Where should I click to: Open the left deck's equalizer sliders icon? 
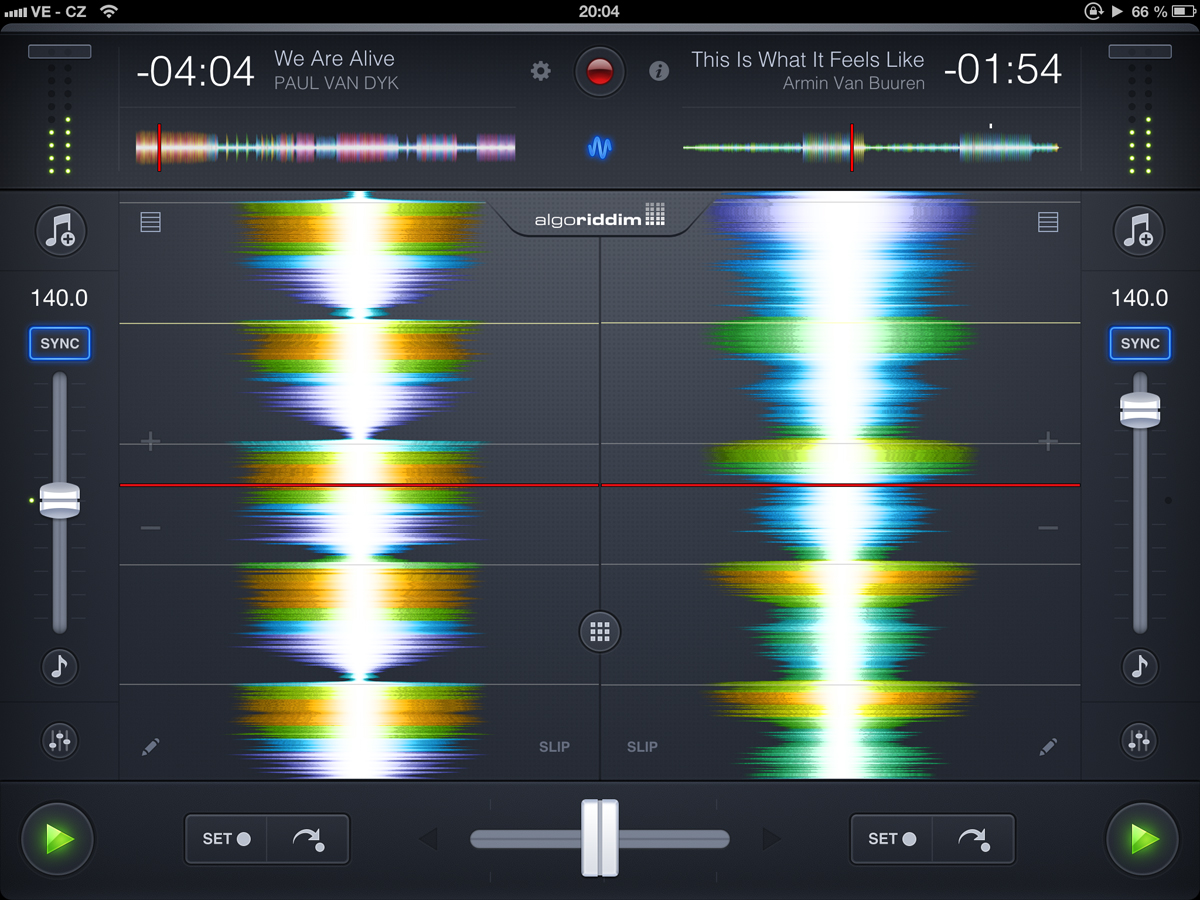[x=60, y=741]
